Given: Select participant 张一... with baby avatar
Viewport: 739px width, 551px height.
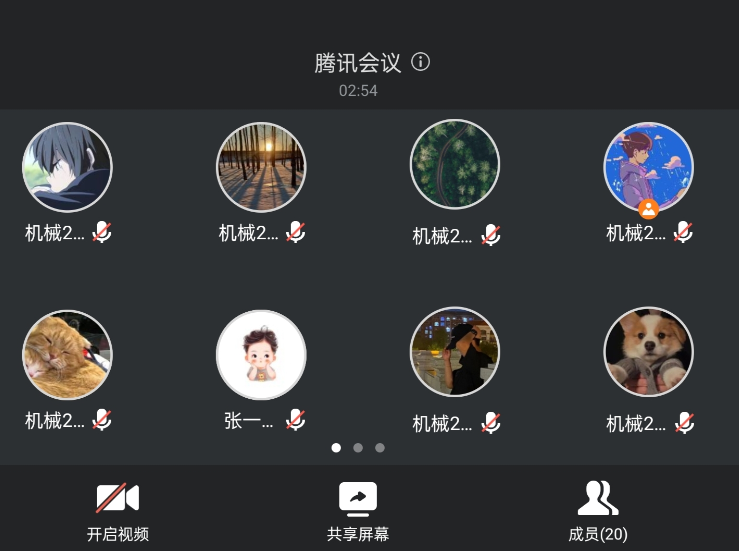Looking at the screenshot, I should 261,355.
